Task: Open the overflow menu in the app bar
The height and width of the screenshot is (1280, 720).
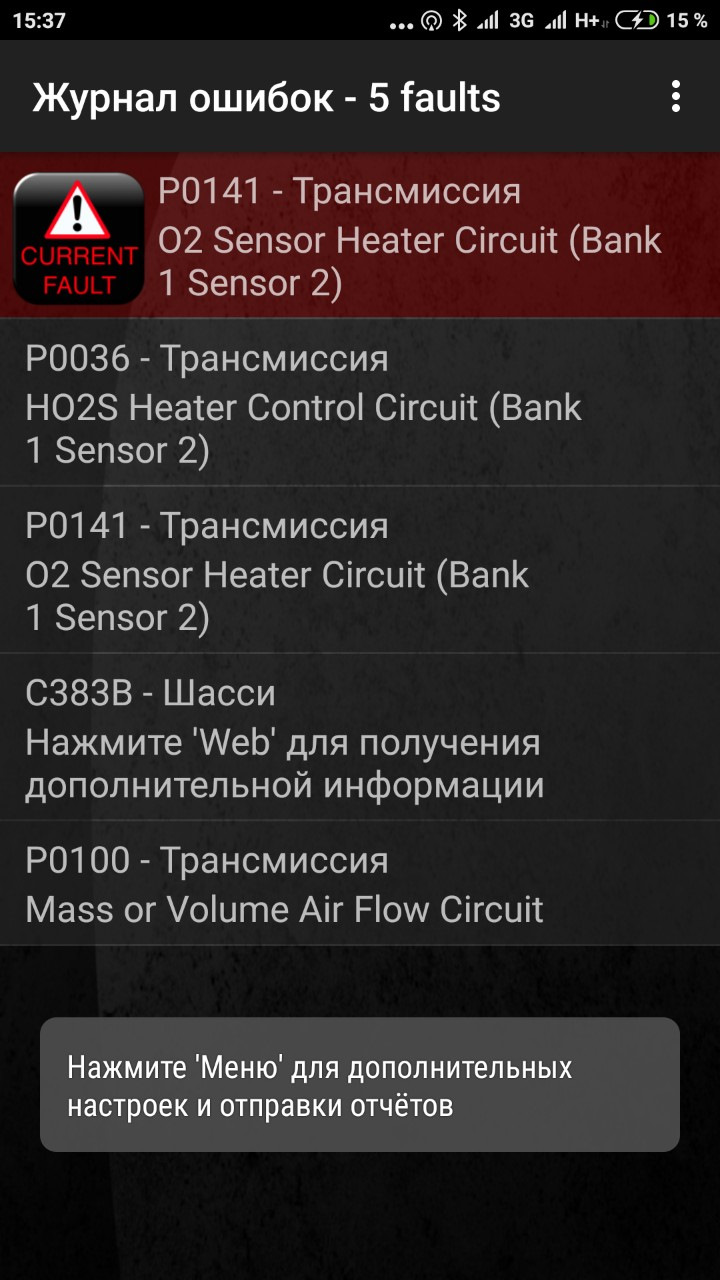Action: 676,97
